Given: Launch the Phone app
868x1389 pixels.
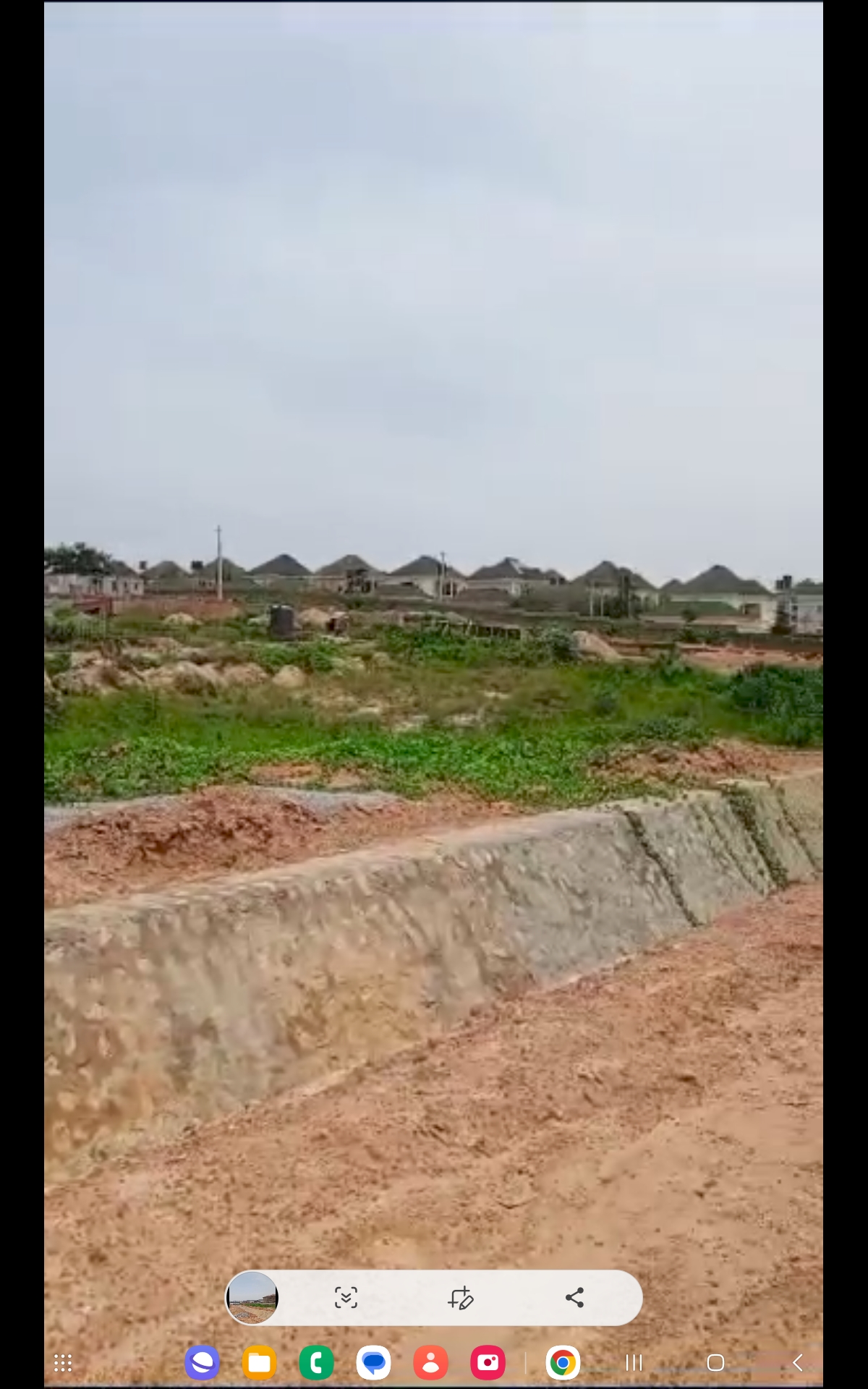Looking at the screenshot, I should [316, 1363].
